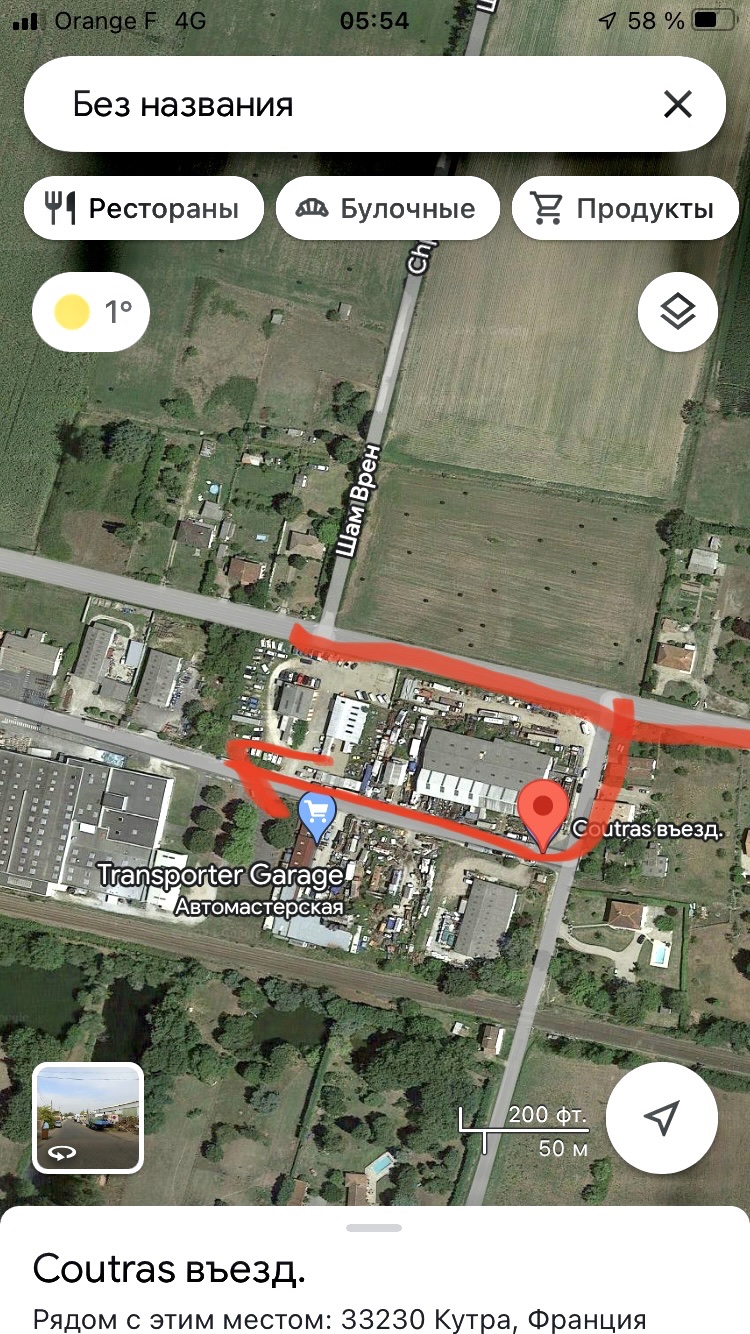Image resolution: width=750 pixels, height=1334 pixels.
Task: Open the map layers selector
Action: 677,312
